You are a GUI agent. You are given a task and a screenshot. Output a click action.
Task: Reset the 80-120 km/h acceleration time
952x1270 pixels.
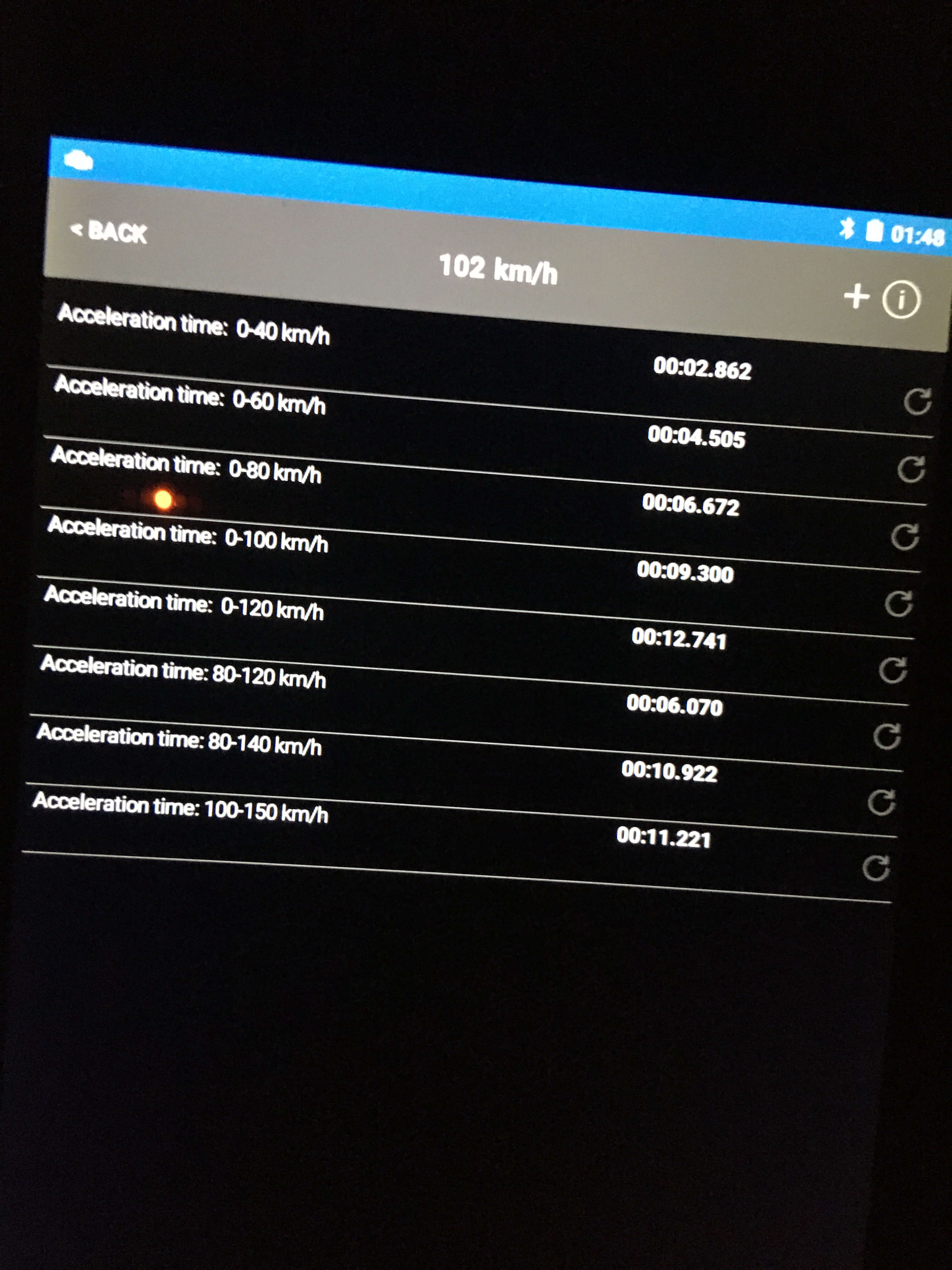tap(887, 737)
